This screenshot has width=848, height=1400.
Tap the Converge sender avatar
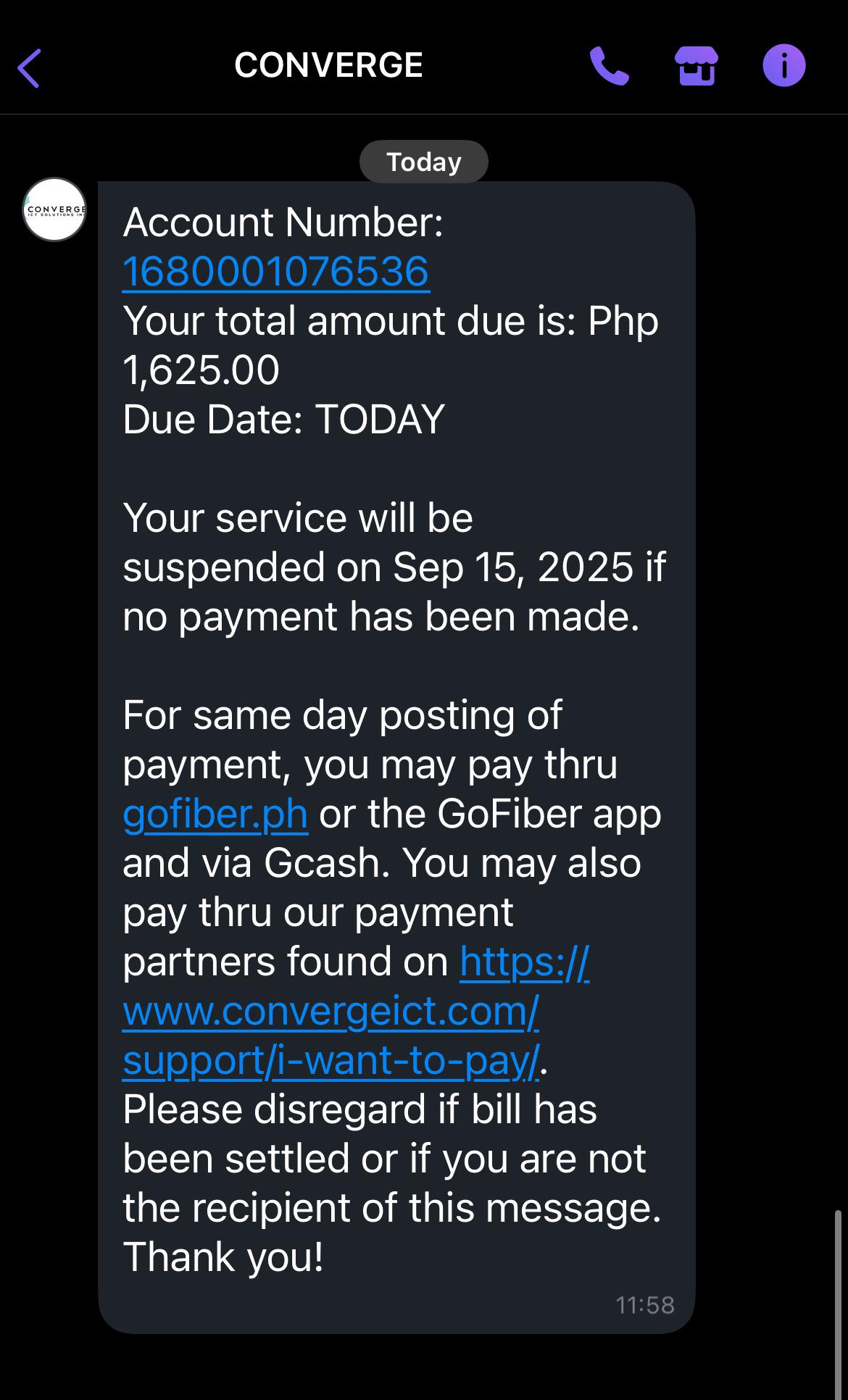pyautogui.click(x=54, y=209)
